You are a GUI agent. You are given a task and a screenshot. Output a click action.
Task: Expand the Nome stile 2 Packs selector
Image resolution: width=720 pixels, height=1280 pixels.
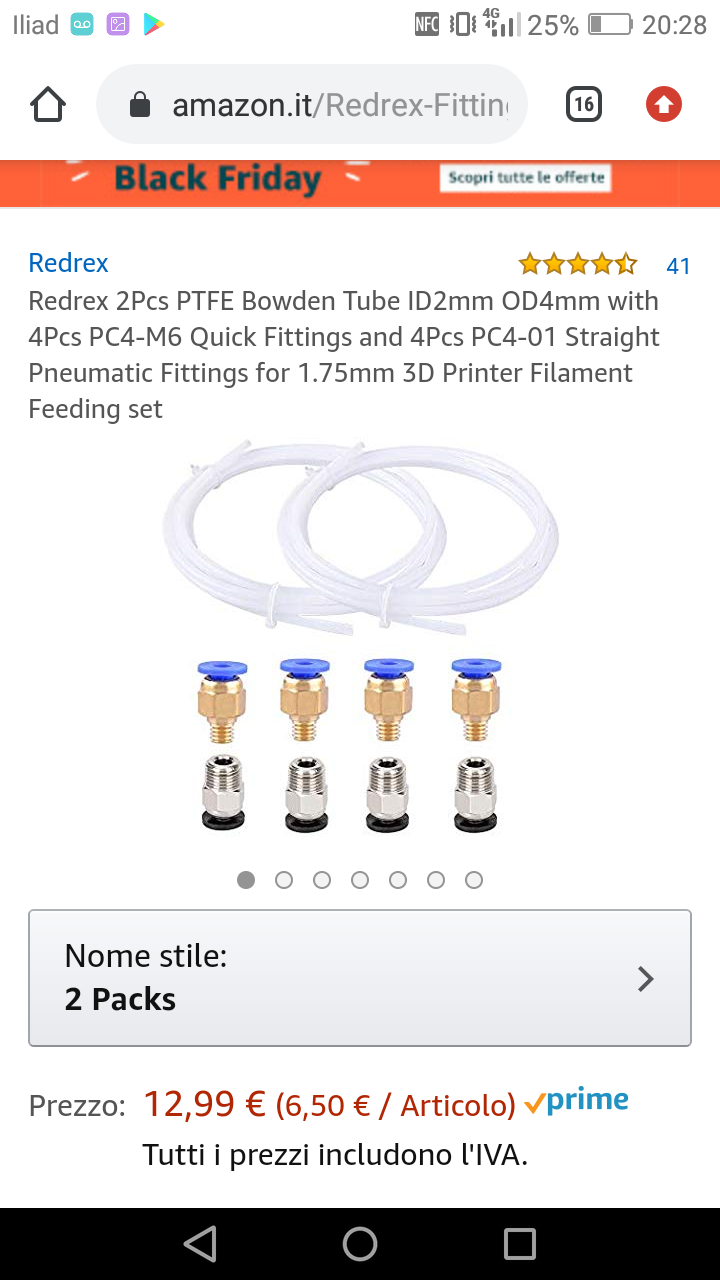point(360,978)
